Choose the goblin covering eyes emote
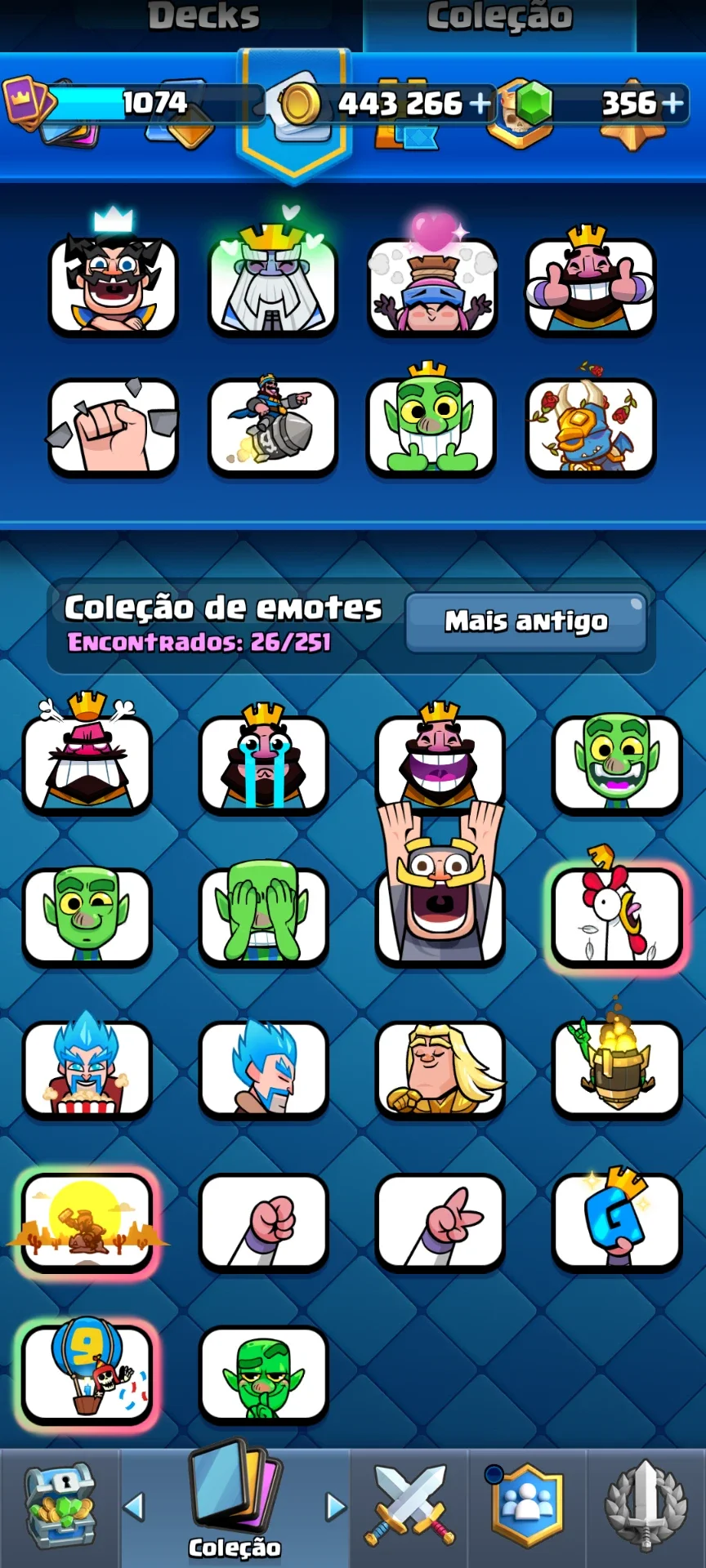The width and height of the screenshot is (706, 1568). 263,913
